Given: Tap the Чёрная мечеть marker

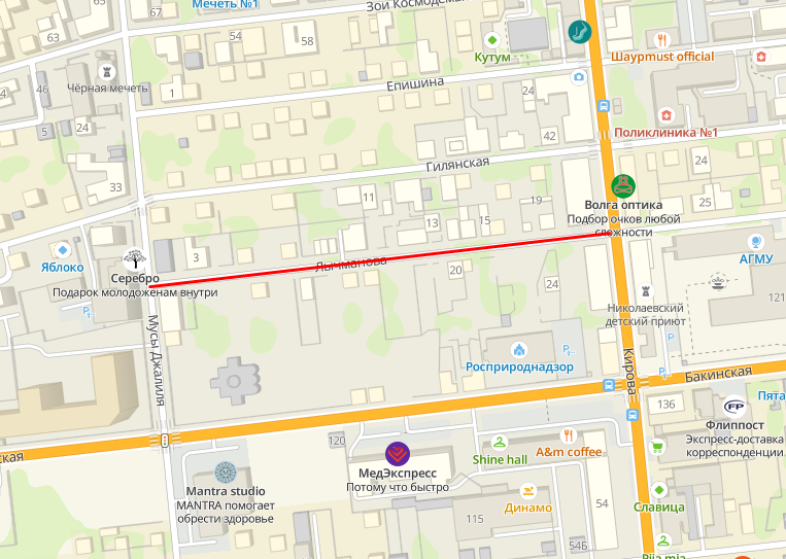Looking at the screenshot, I should click(x=107, y=70).
